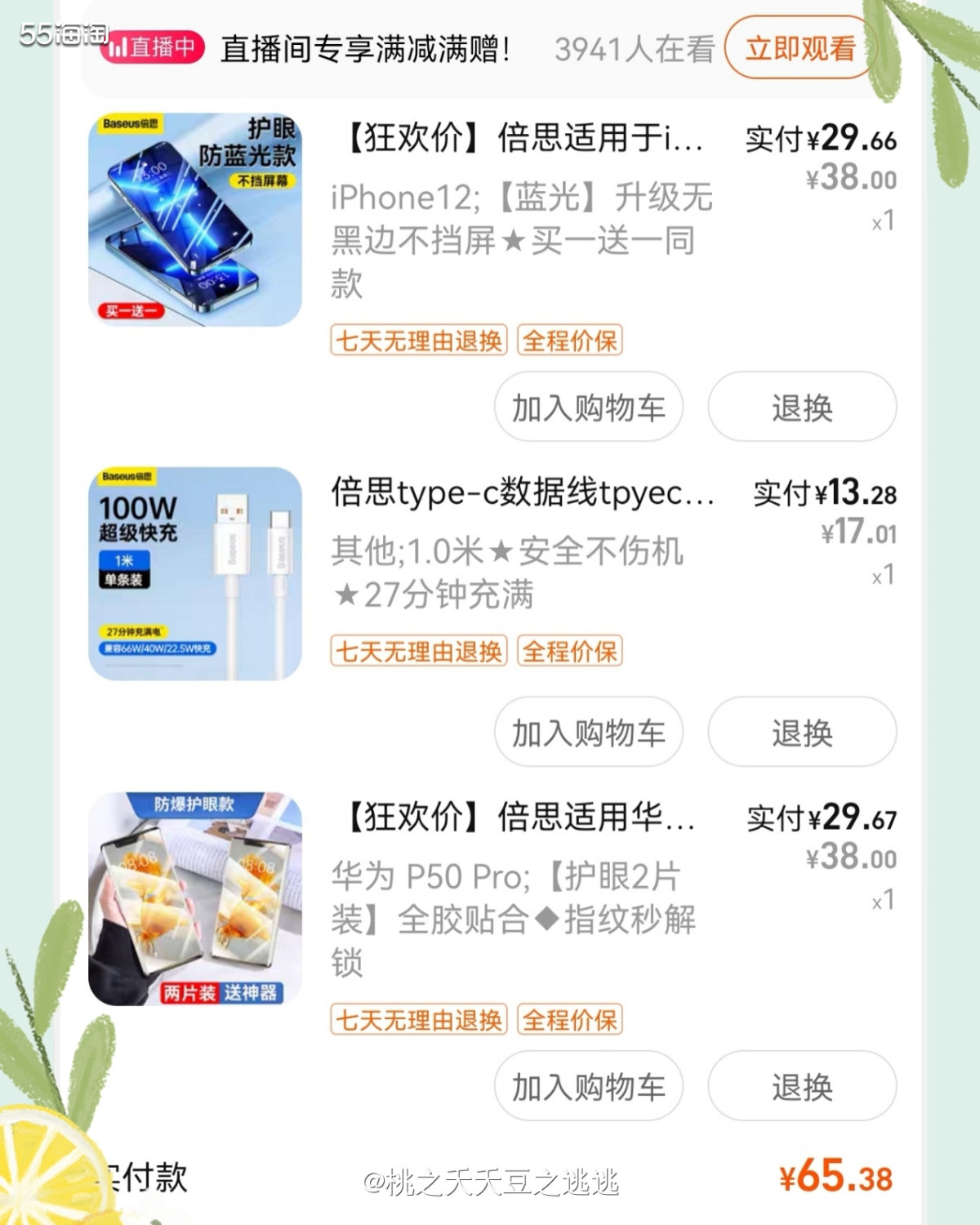
Task: Click the red 直播中 live badge icon
Action: pyautogui.click(x=151, y=49)
